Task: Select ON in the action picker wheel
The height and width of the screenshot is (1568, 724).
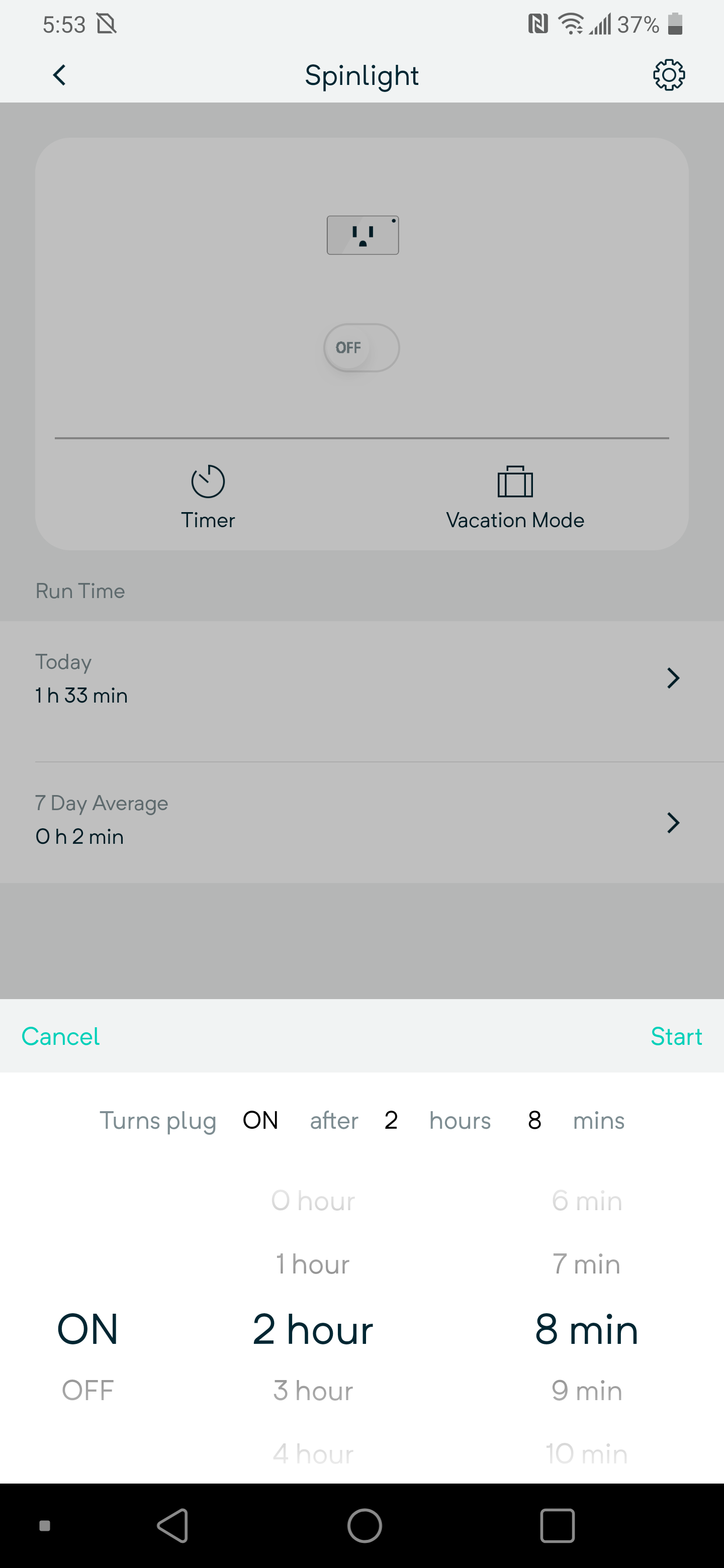Action: pyautogui.click(x=87, y=1330)
